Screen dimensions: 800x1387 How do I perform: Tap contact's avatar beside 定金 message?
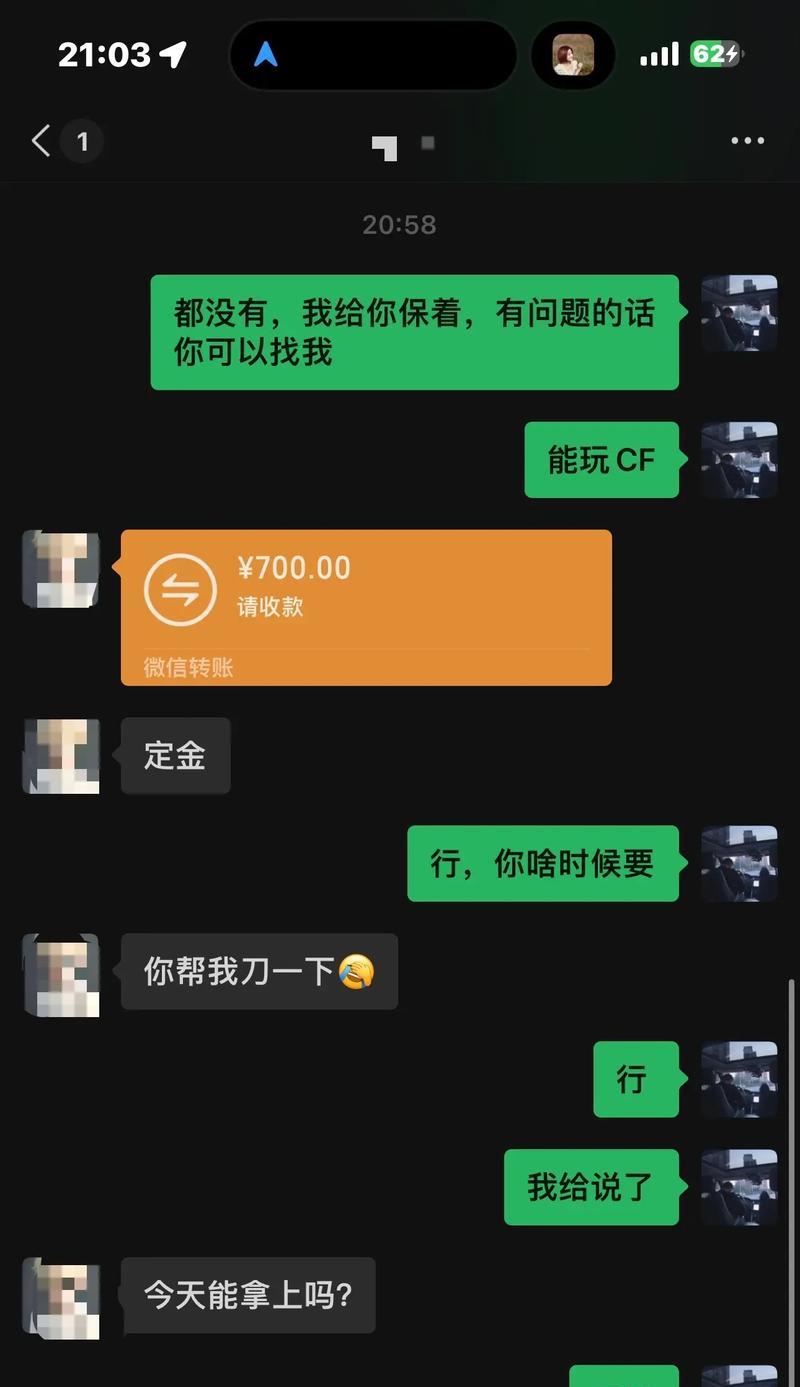point(61,756)
